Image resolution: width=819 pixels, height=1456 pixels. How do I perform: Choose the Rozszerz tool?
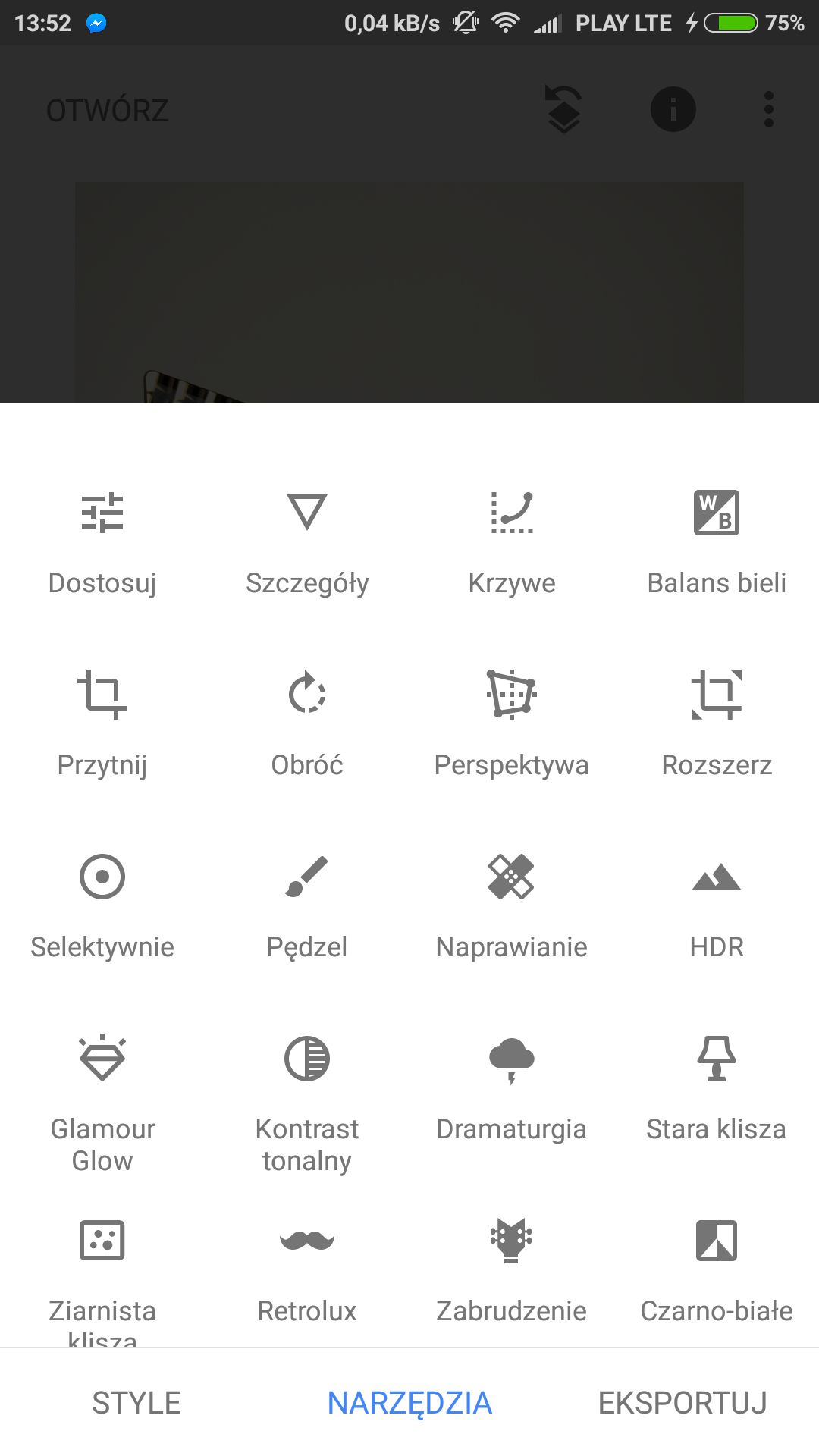pyautogui.click(x=717, y=725)
